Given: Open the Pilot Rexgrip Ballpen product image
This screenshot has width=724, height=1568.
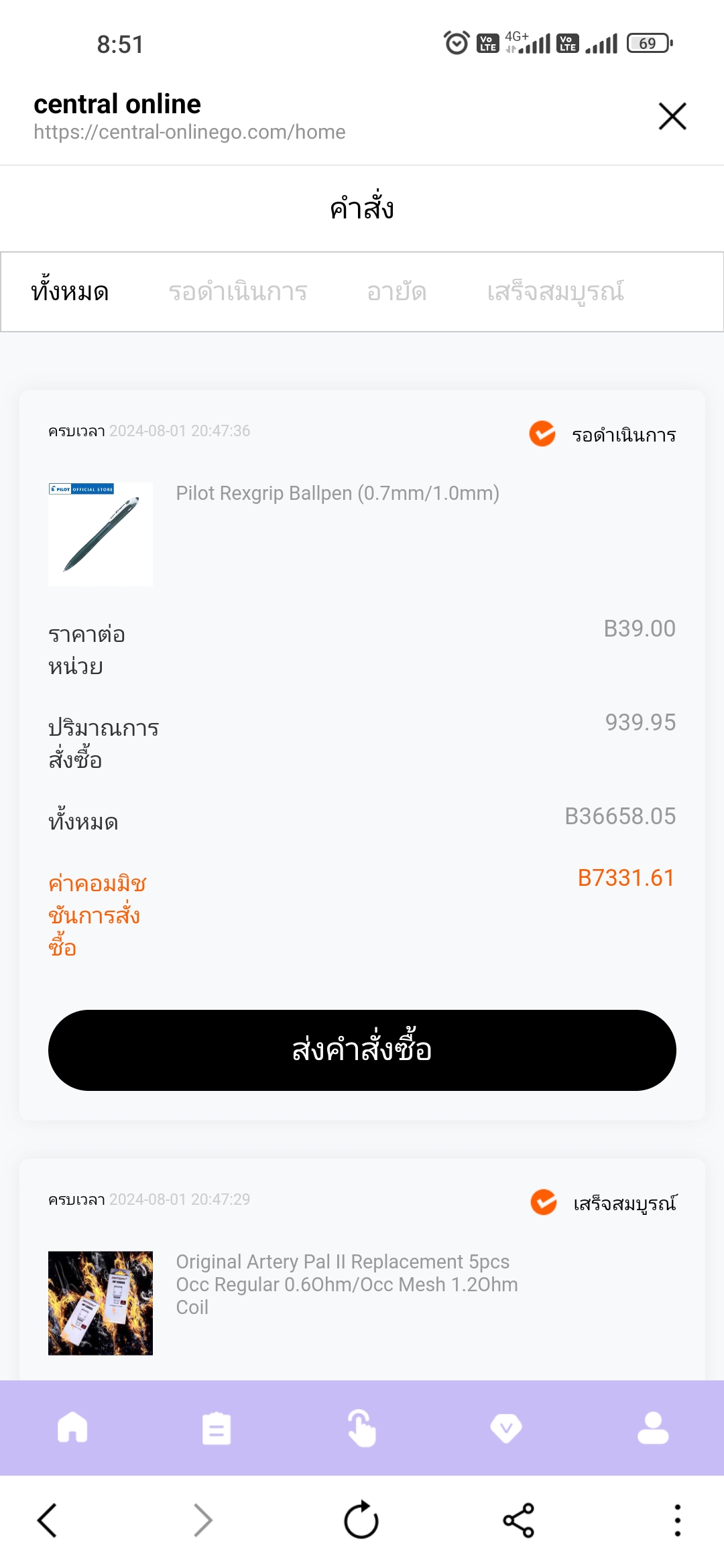Looking at the screenshot, I should pyautogui.click(x=101, y=534).
